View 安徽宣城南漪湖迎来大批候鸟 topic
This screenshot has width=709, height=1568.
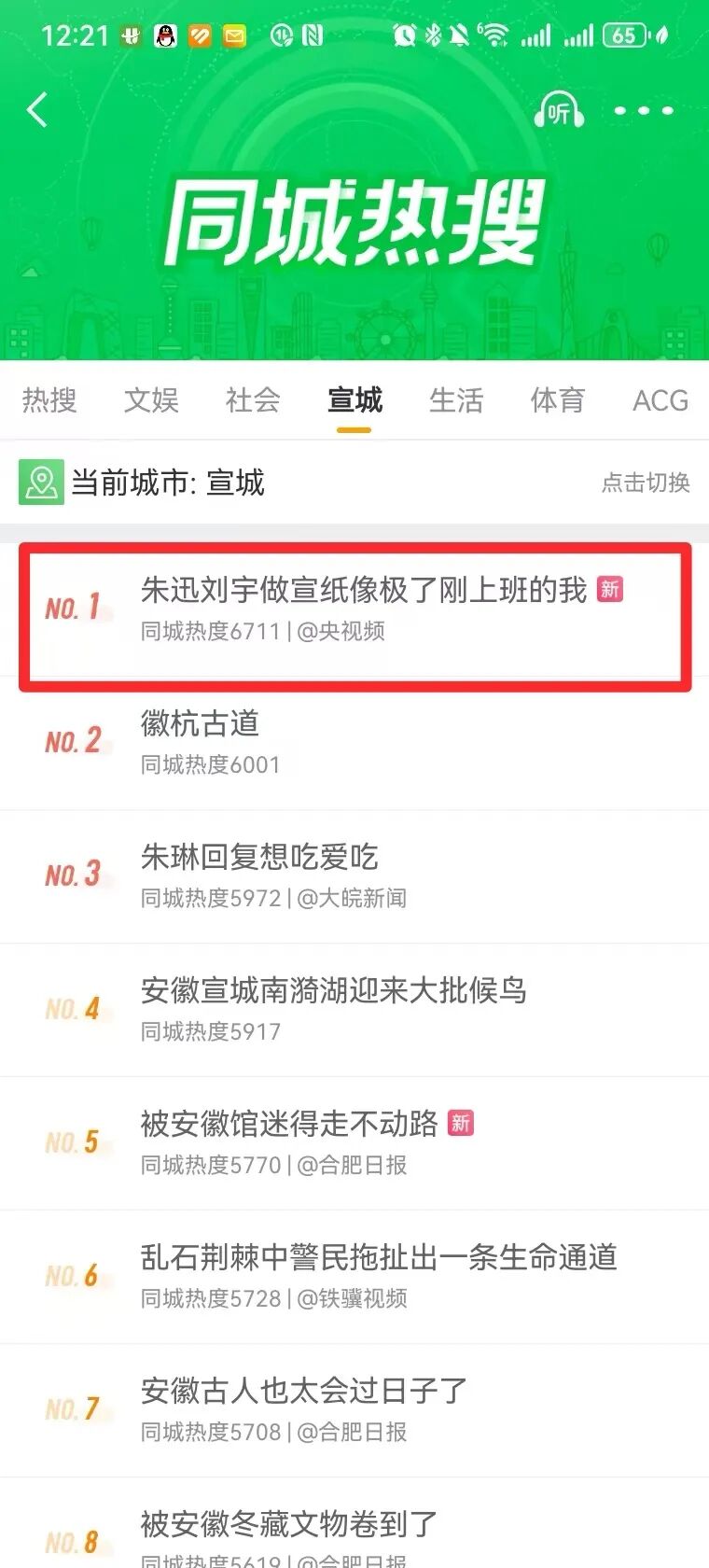click(333, 991)
